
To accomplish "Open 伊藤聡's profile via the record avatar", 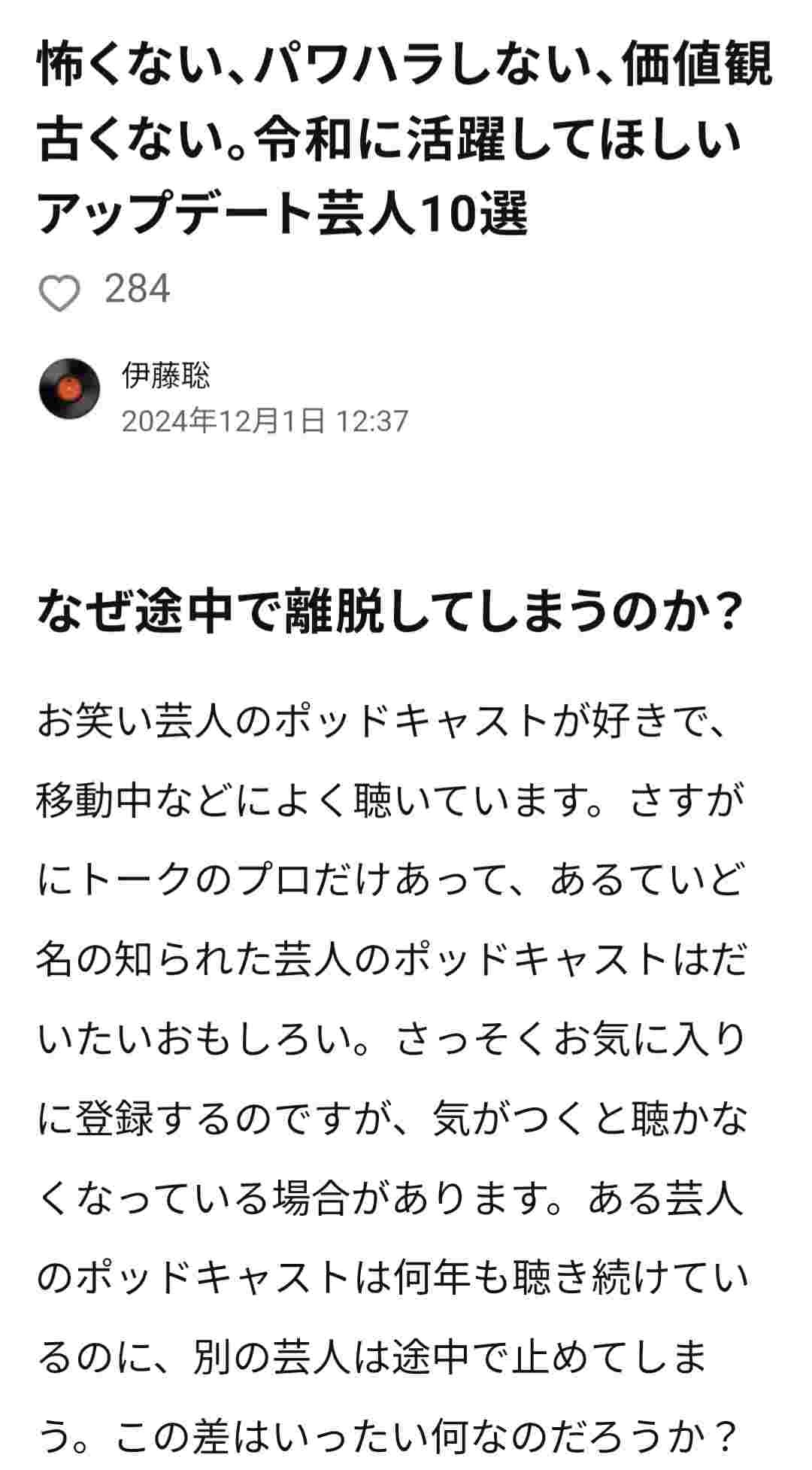I will click(x=69, y=388).
